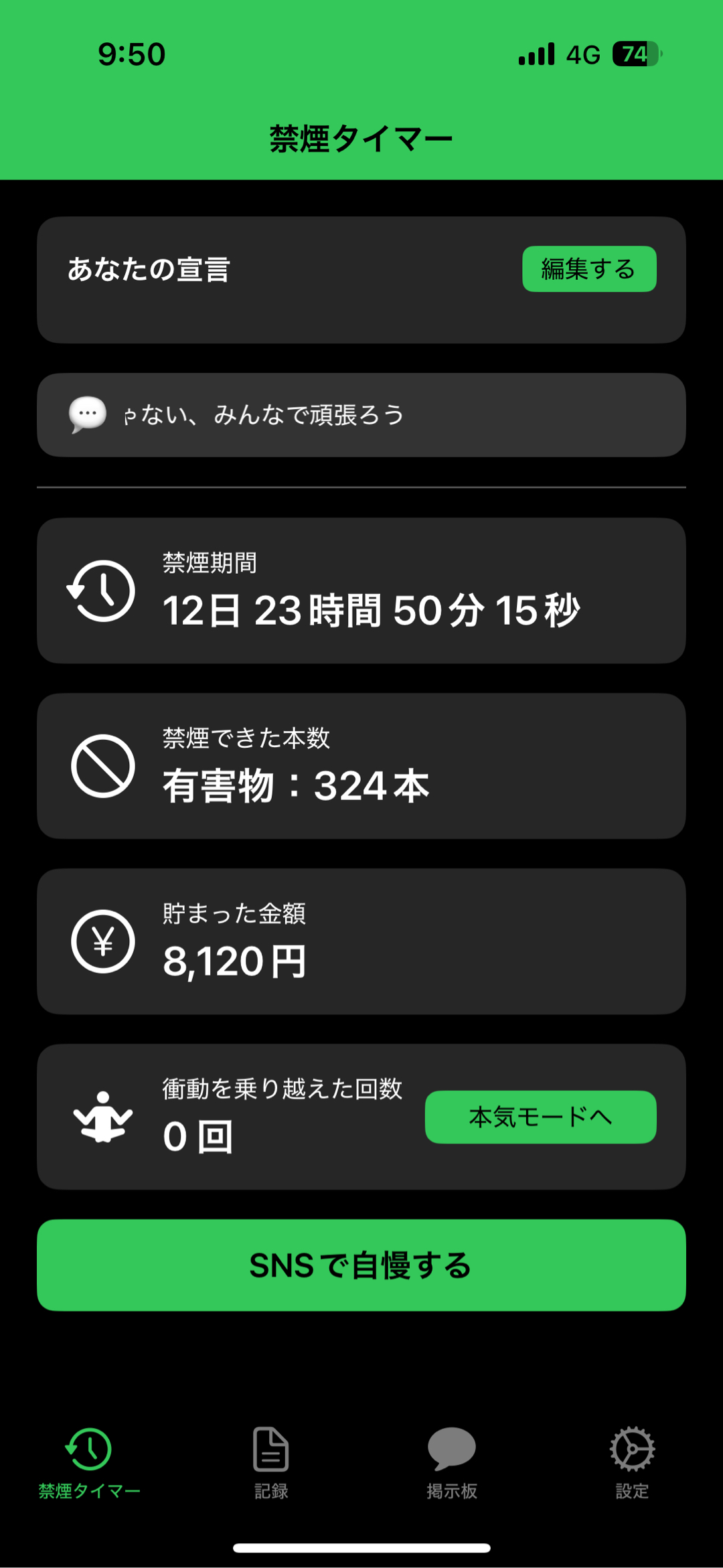Open the 掲示板 tab

coord(452,1462)
